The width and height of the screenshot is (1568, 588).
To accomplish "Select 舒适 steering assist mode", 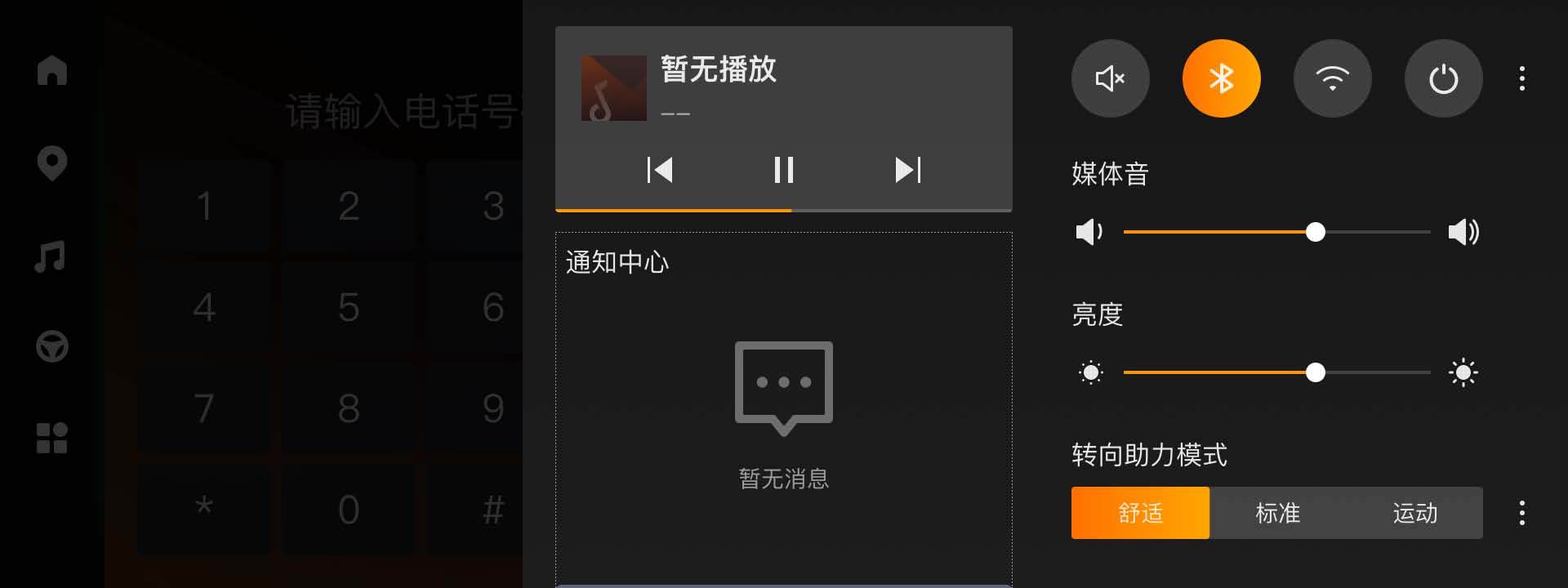I will coord(1140,513).
